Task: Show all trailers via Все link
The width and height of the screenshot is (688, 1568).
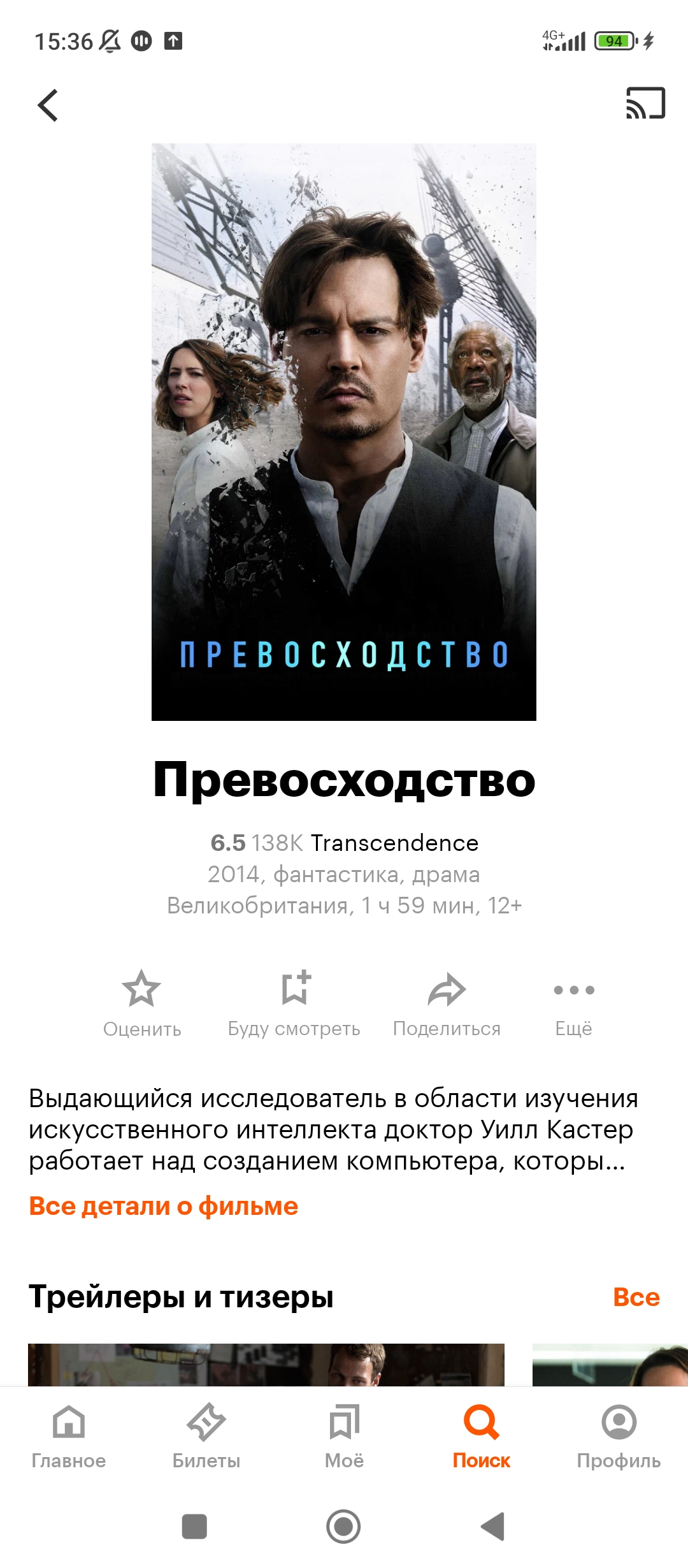Action: [636, 1296]
